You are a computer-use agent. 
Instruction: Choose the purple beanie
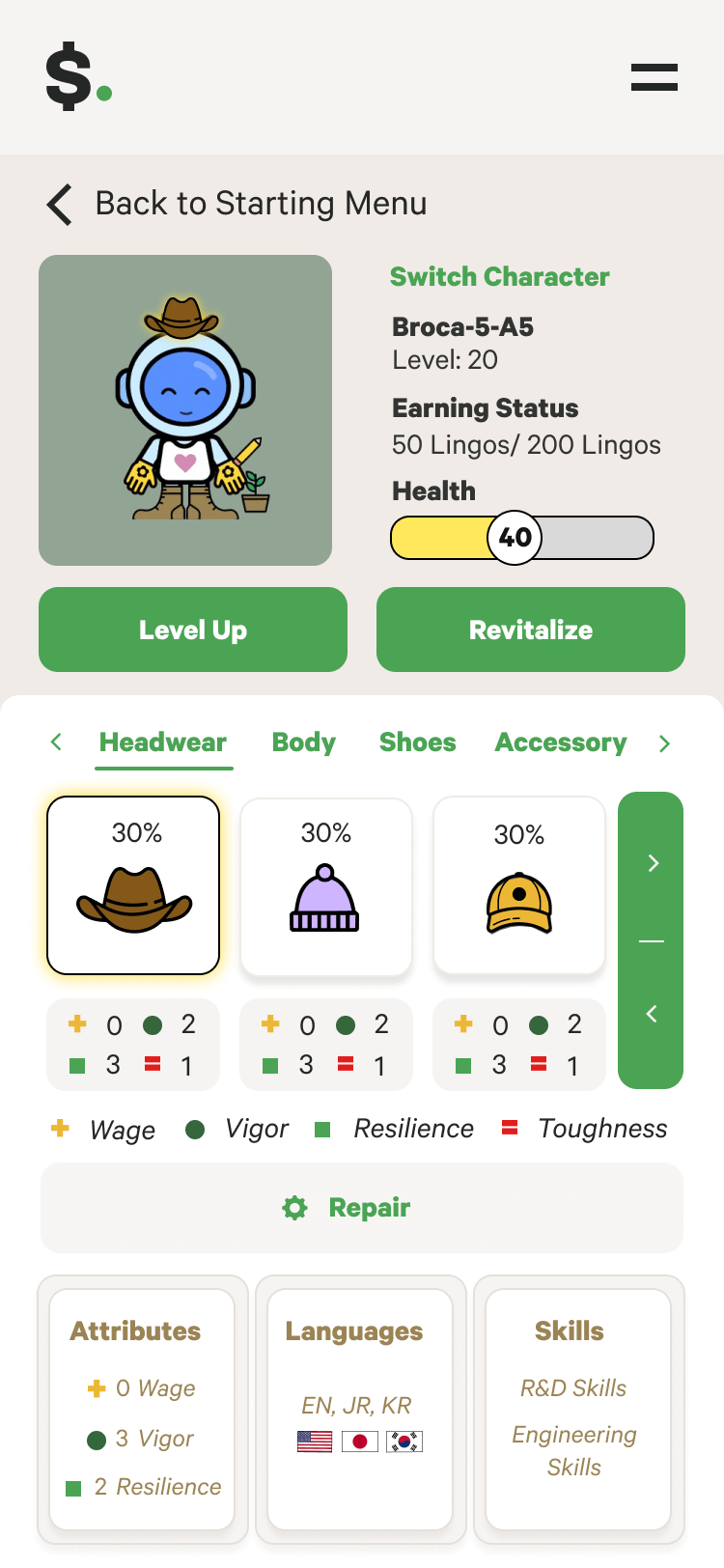pyautogui.click(x=326, y=887)
